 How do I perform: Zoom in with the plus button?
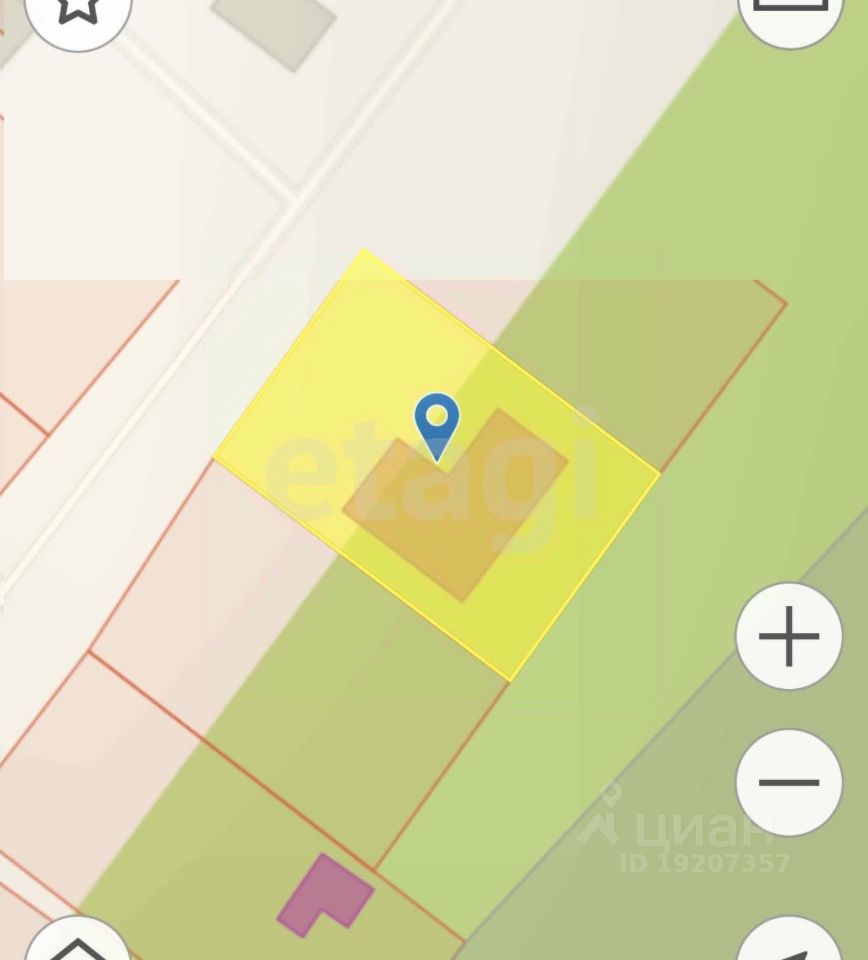[789, 636]
